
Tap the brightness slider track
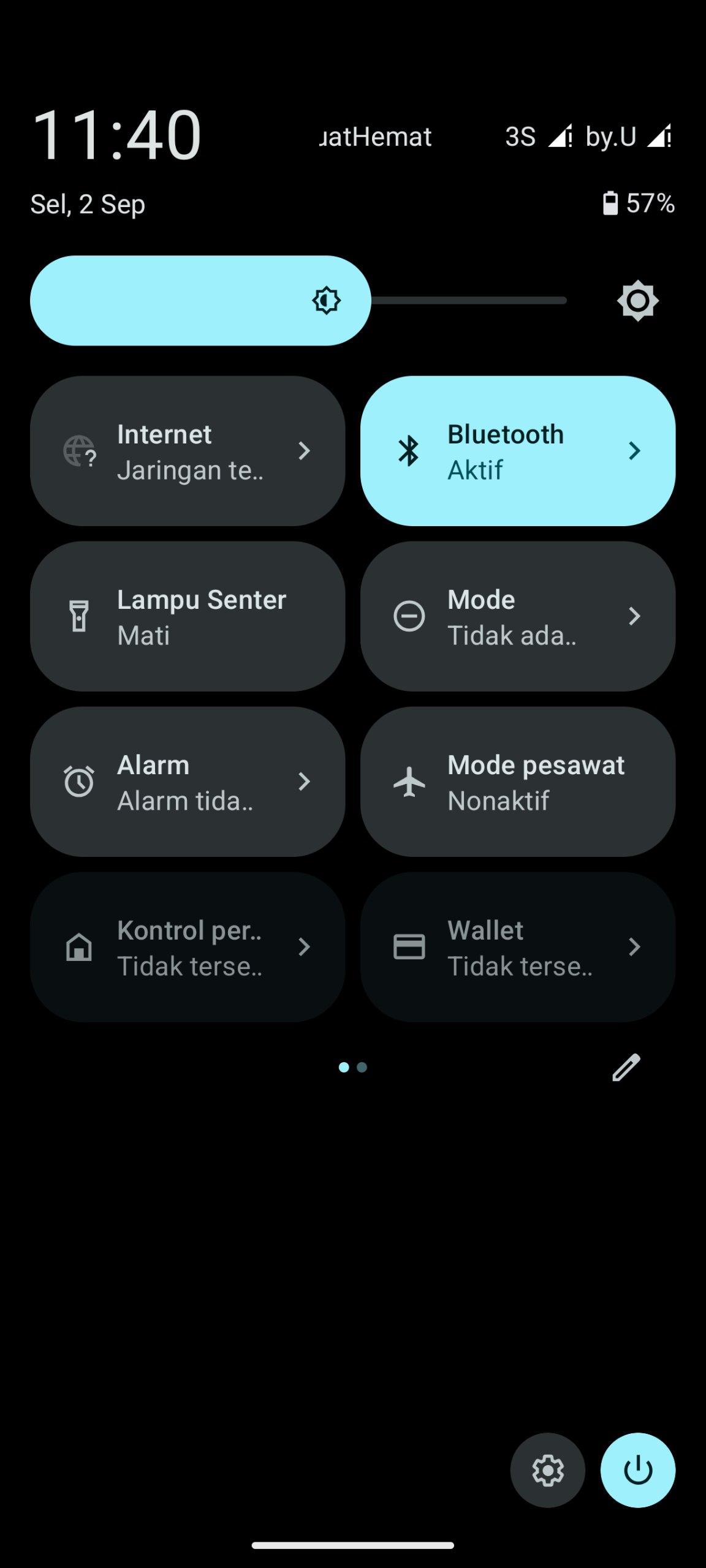tap(466, 301)
